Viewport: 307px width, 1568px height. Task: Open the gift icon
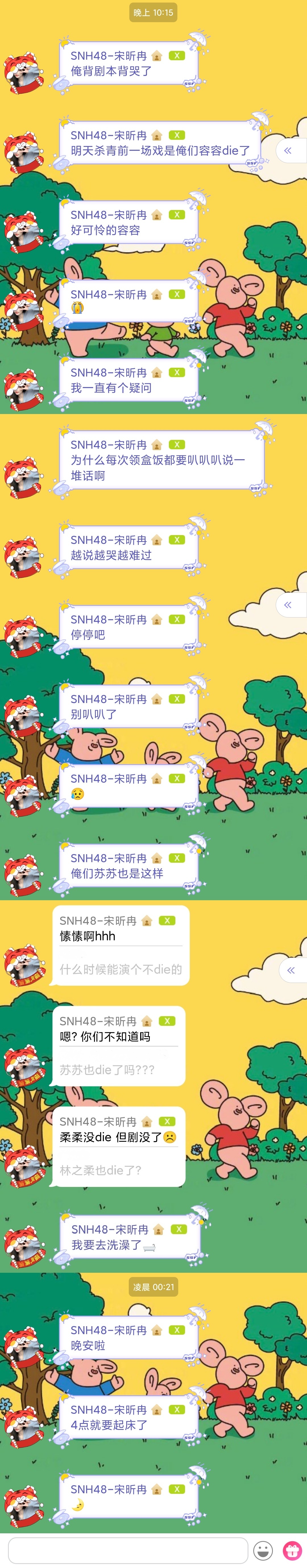click(x=293, y=1550)
